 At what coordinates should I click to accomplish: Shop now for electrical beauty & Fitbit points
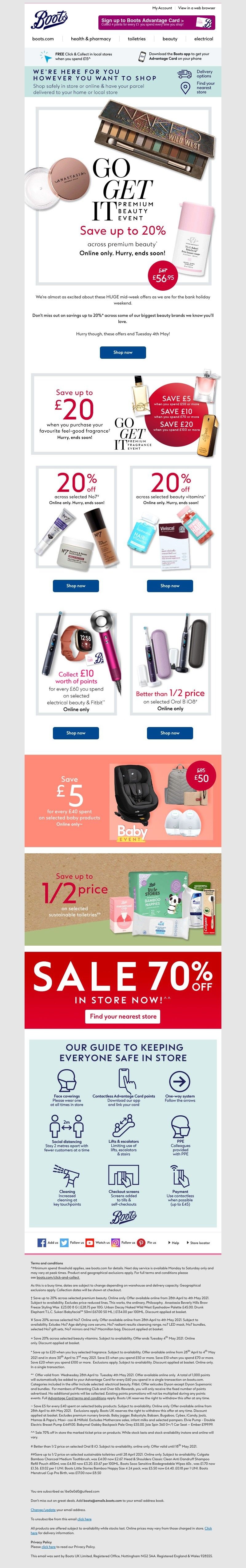click(x=76, y=733)
